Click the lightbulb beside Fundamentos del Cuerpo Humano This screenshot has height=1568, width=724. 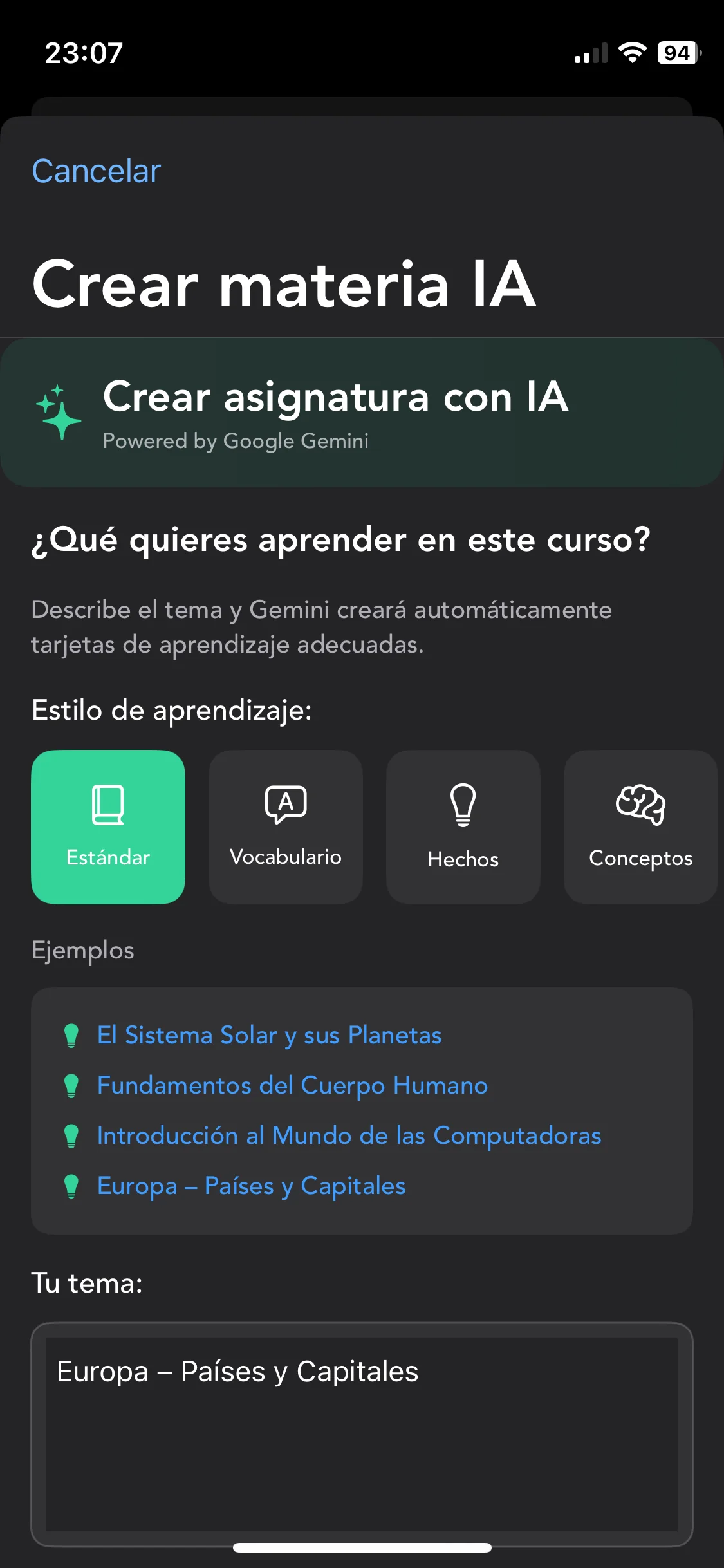point(73,1085)
